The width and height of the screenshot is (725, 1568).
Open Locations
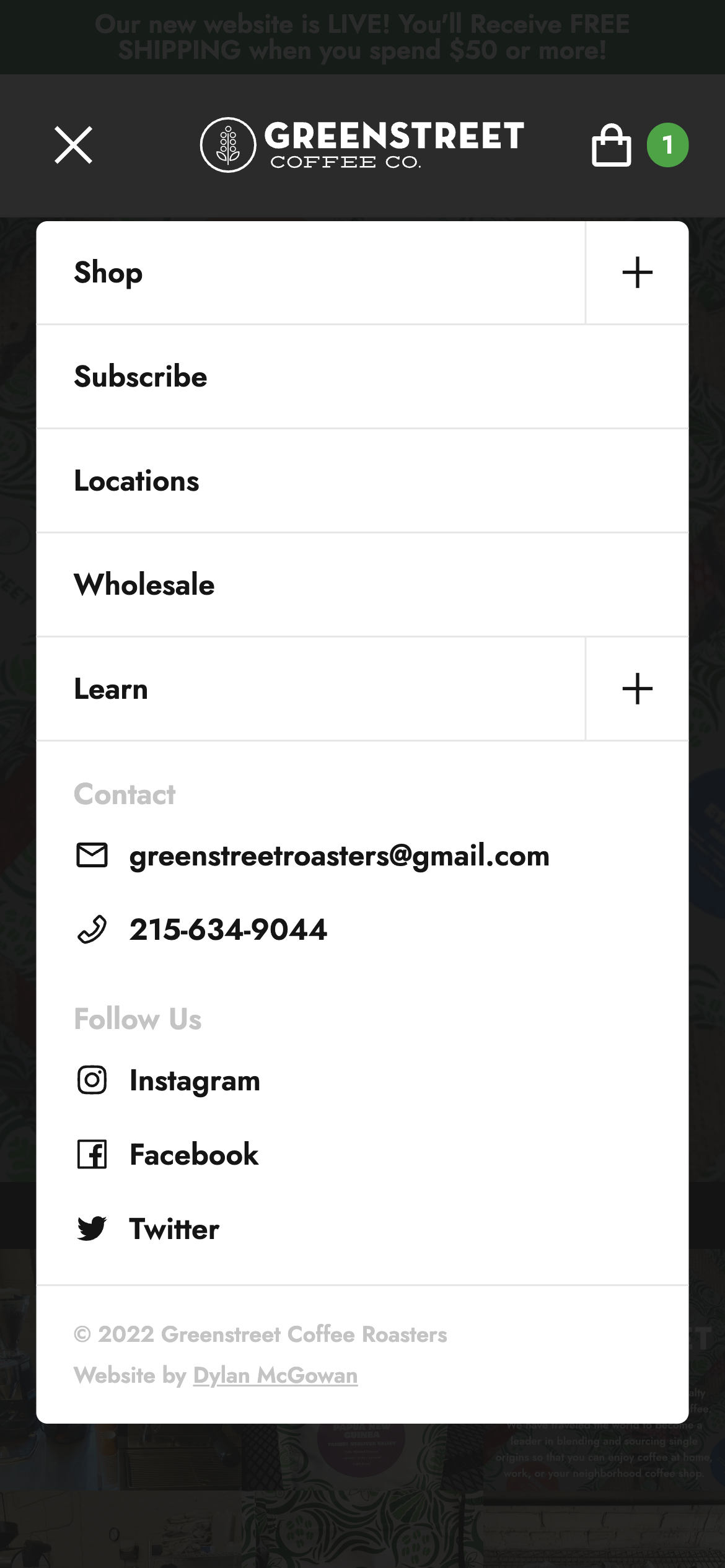point(362,481)
